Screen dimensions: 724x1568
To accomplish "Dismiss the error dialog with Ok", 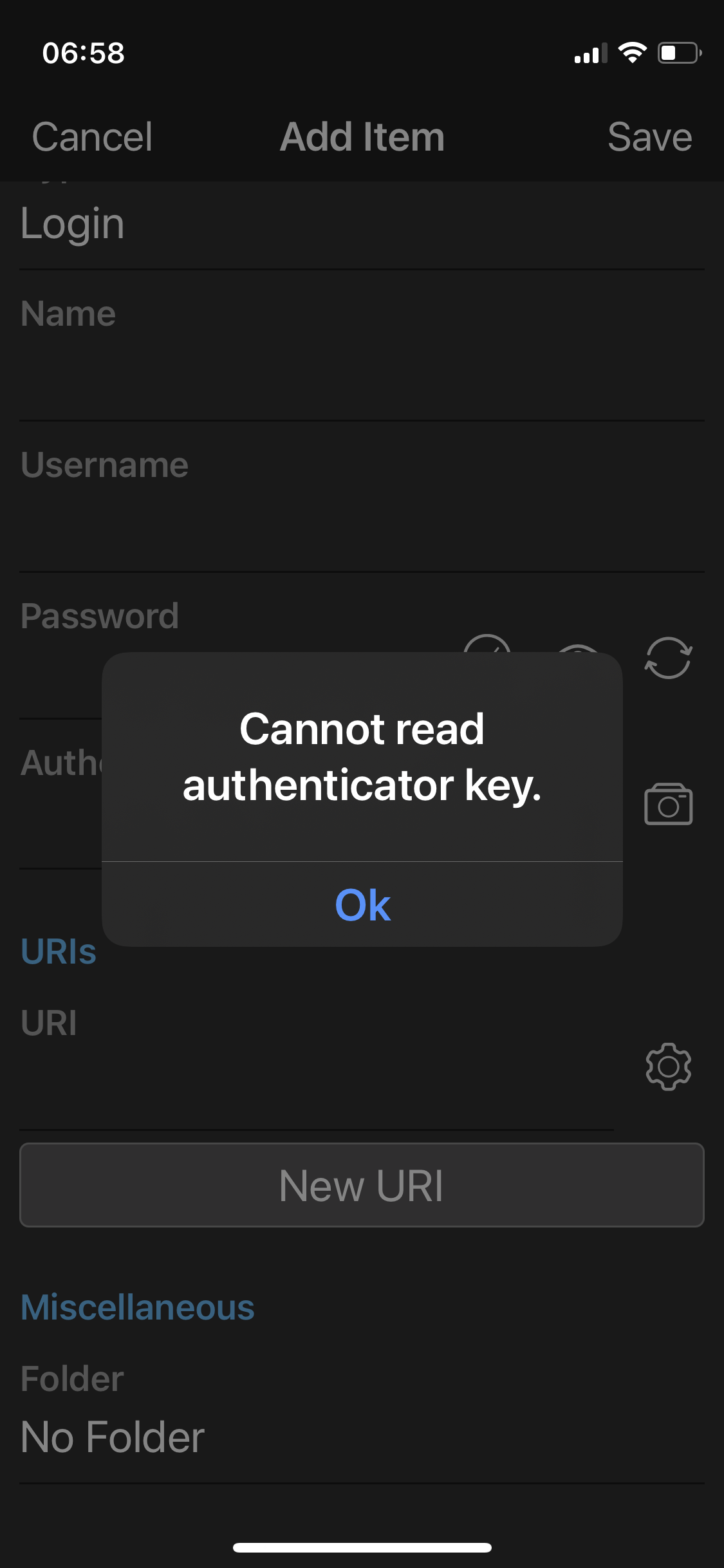I will coord(362,904).
